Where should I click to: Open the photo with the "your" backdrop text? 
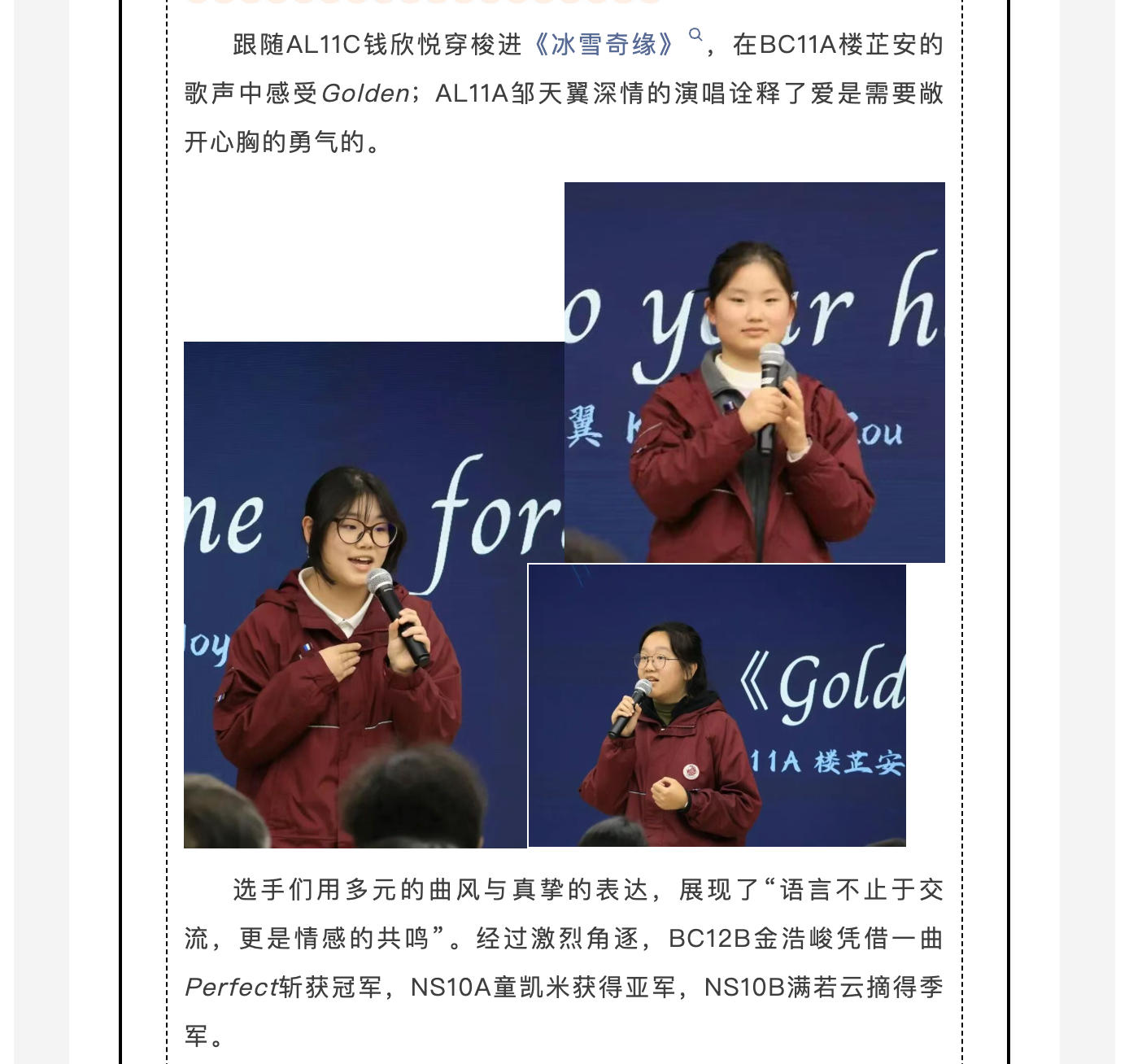pyautogui.click(x=754, y=372)
